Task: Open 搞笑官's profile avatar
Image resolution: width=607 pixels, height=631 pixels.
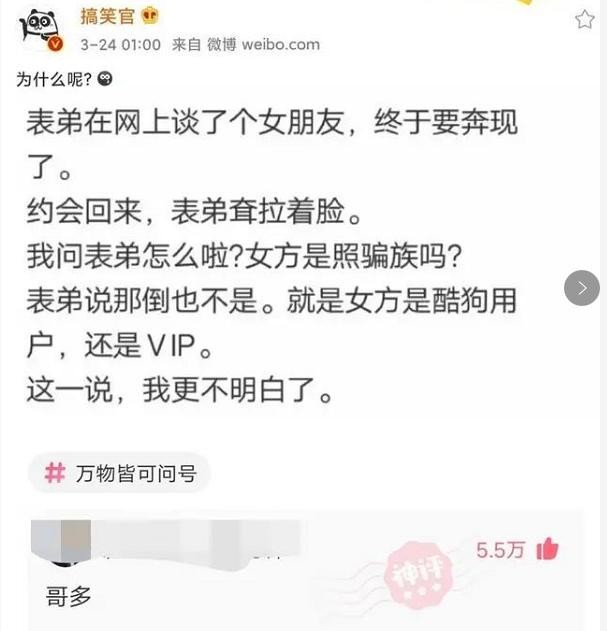Action: tap(40, 29)
